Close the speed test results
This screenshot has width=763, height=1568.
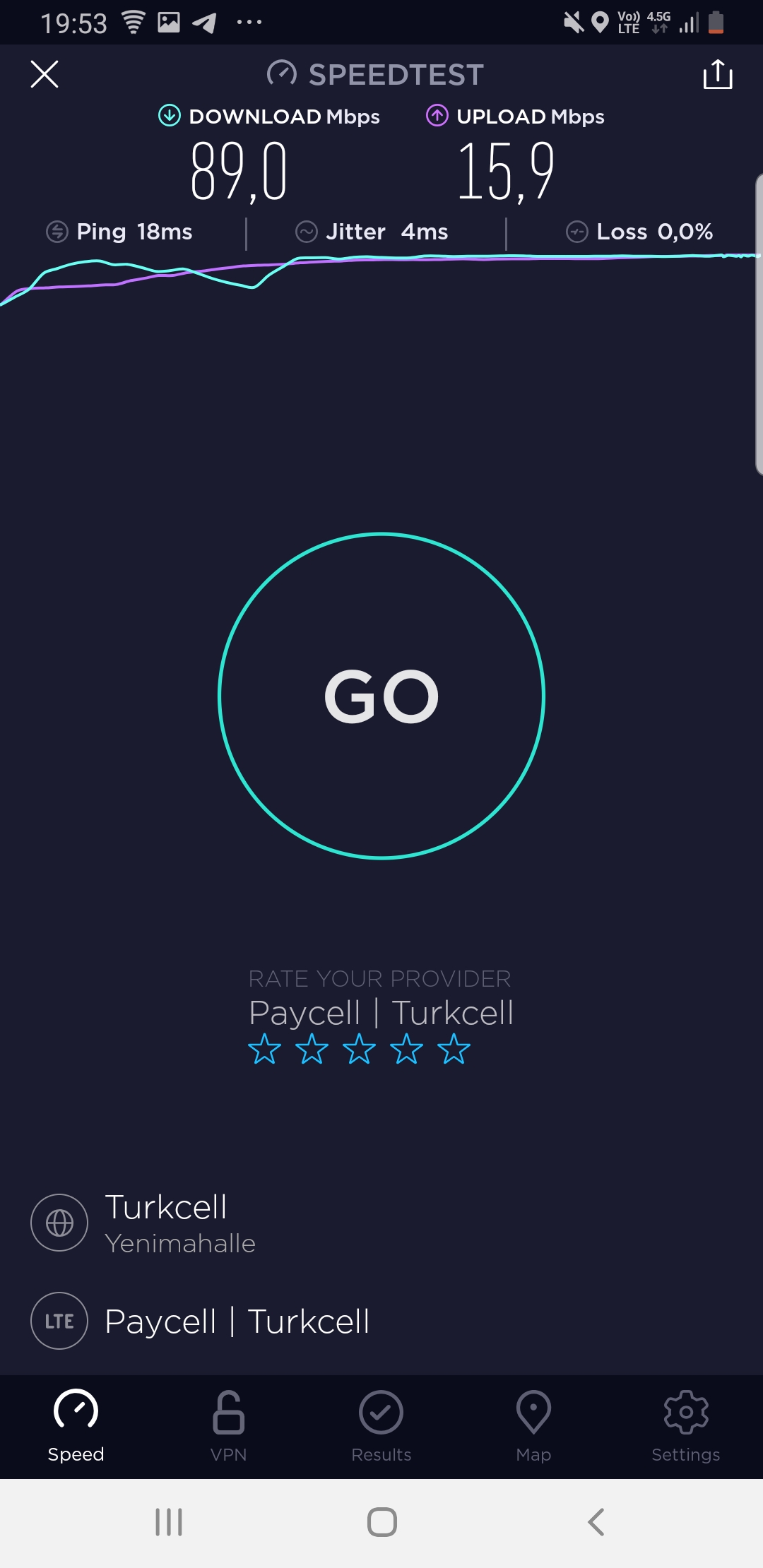[45, 74]
